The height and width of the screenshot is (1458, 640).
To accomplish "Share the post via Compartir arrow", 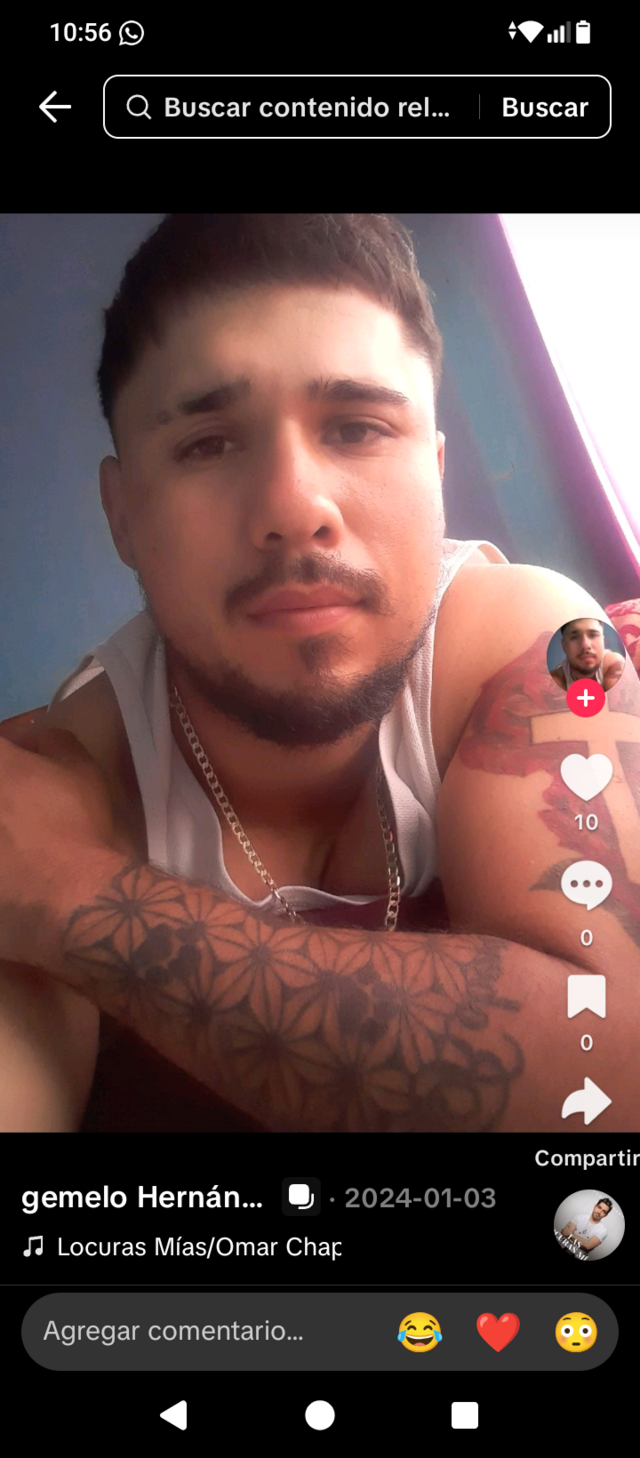I will (x=586, y=1103).
